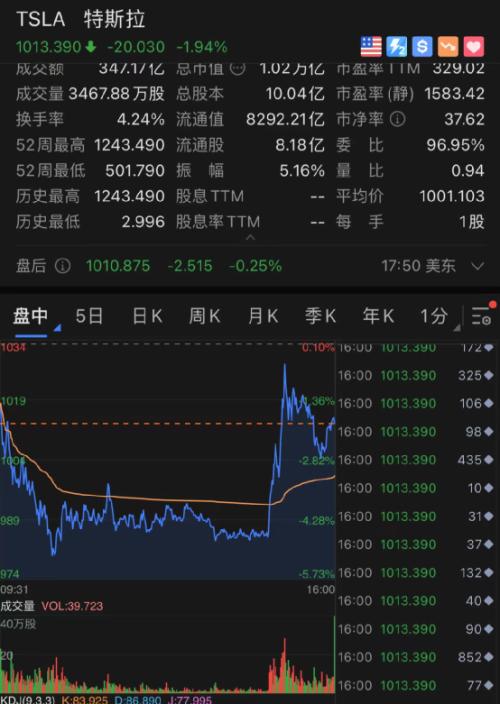
Task: Tap the blue S icon
Action: click(422, 47)
